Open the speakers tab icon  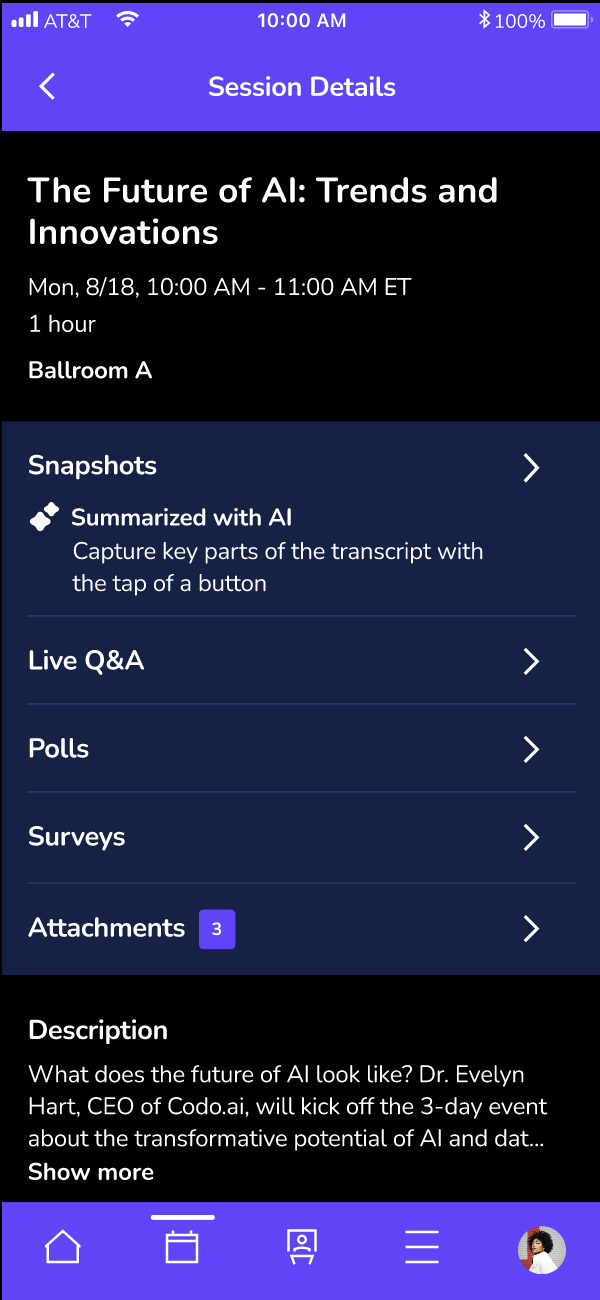point(302,1248)
